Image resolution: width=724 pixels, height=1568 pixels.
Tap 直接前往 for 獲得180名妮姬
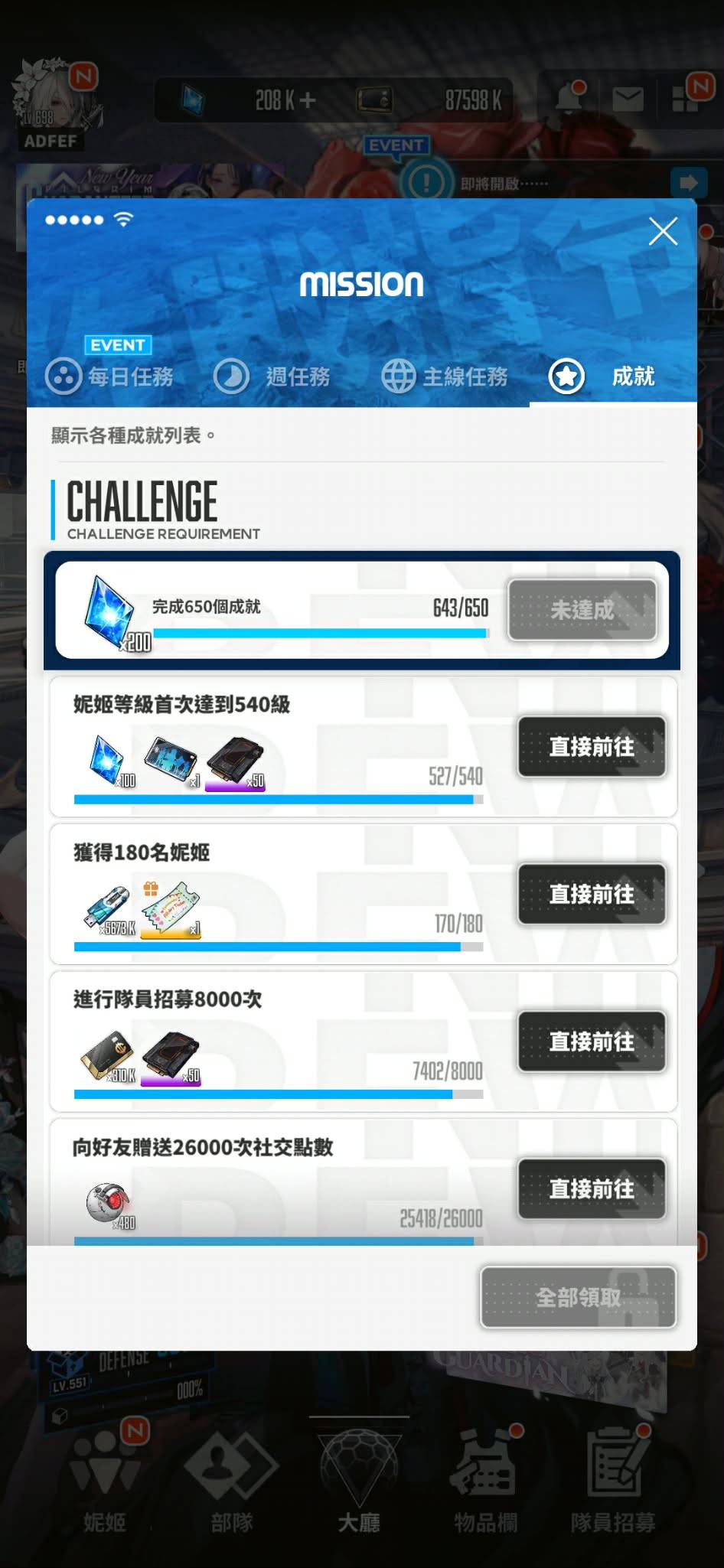pos(591,894)
